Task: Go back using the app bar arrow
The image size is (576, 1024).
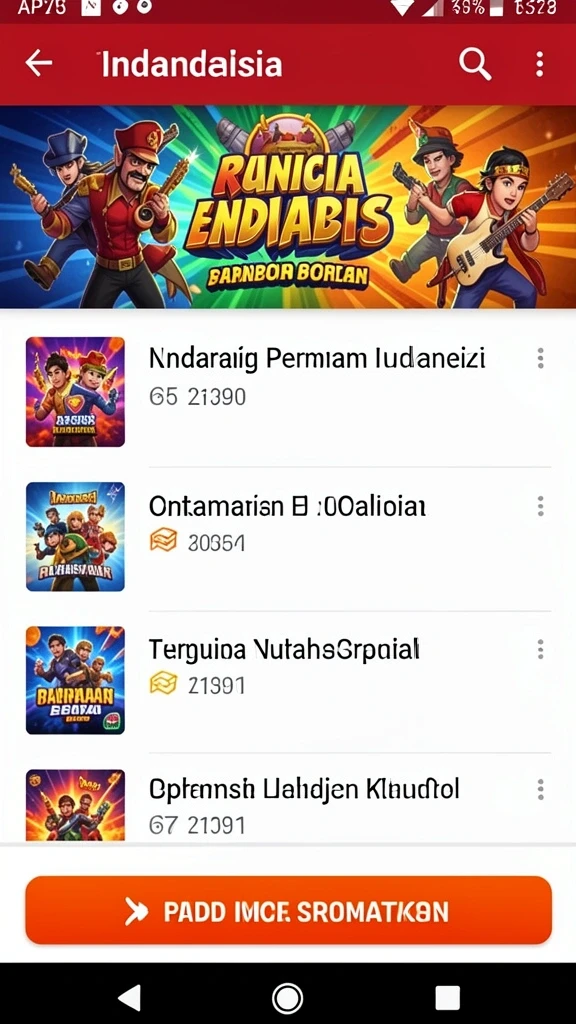Action: pyautogui.click(x=39, y=64)
